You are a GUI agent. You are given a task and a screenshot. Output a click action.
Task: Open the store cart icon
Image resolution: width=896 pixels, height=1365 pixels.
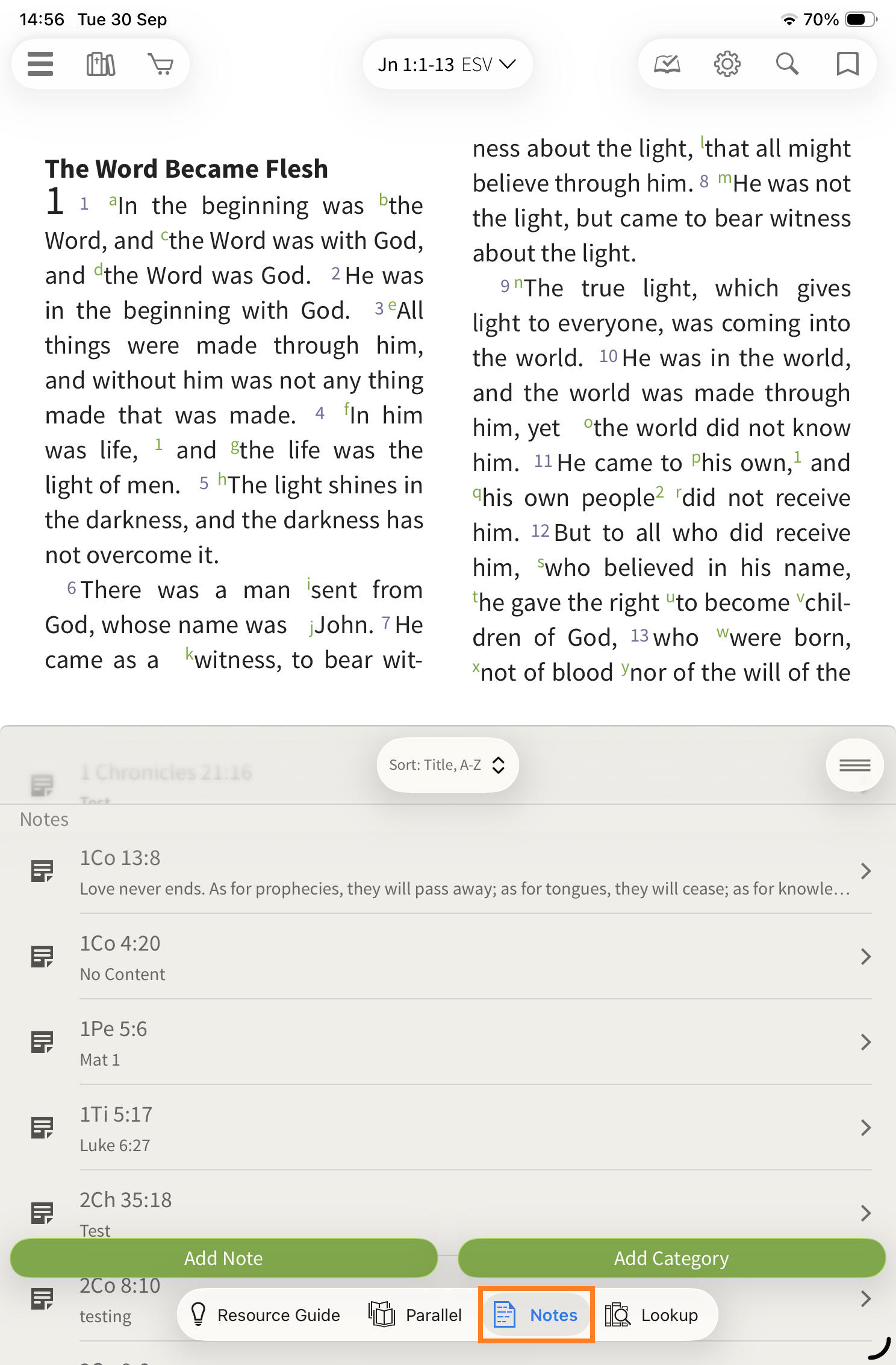[x=161, y=64]
